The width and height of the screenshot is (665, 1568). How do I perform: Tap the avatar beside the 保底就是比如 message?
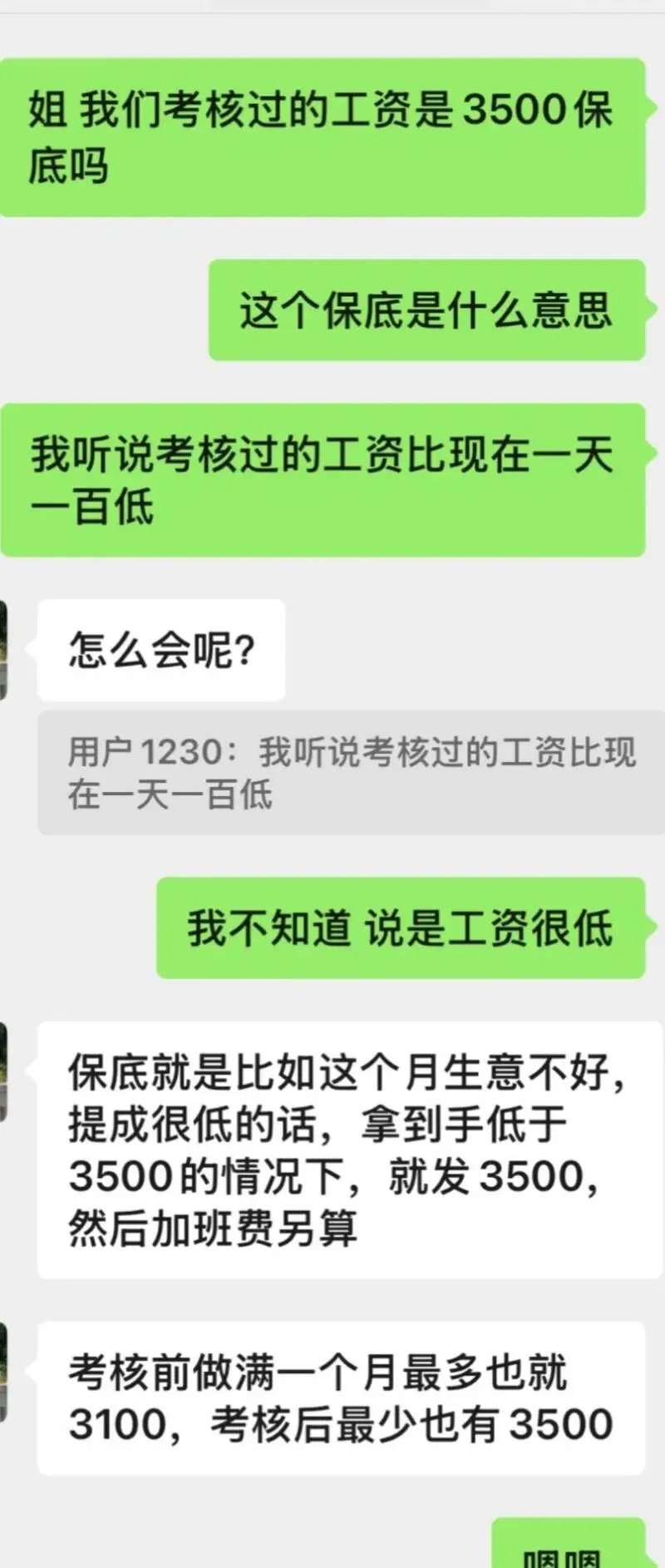[x=3, y=1072]
